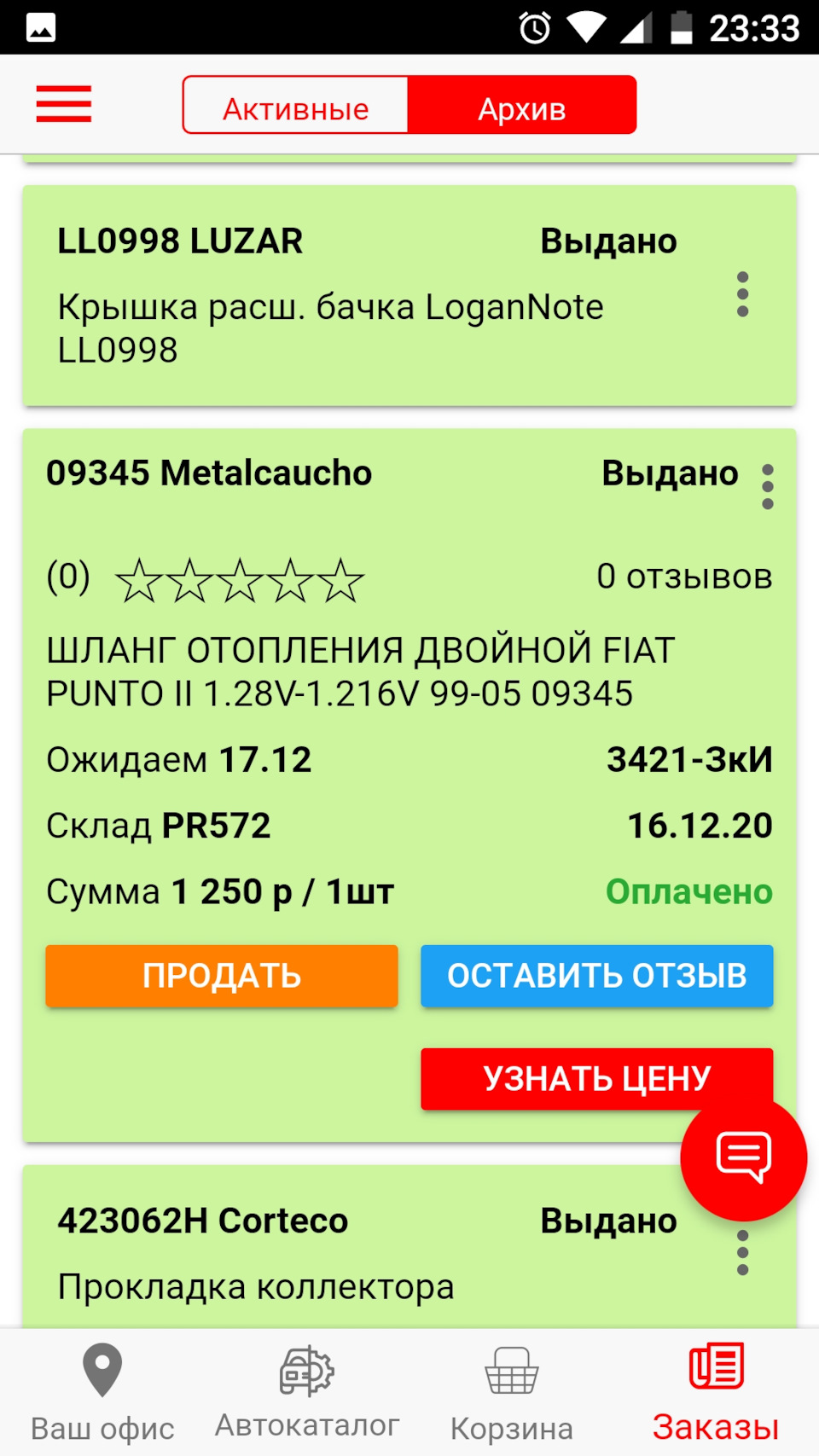819x1456 pixels.
Task: Switch to the Активные tab
Action: click(295, 106)
